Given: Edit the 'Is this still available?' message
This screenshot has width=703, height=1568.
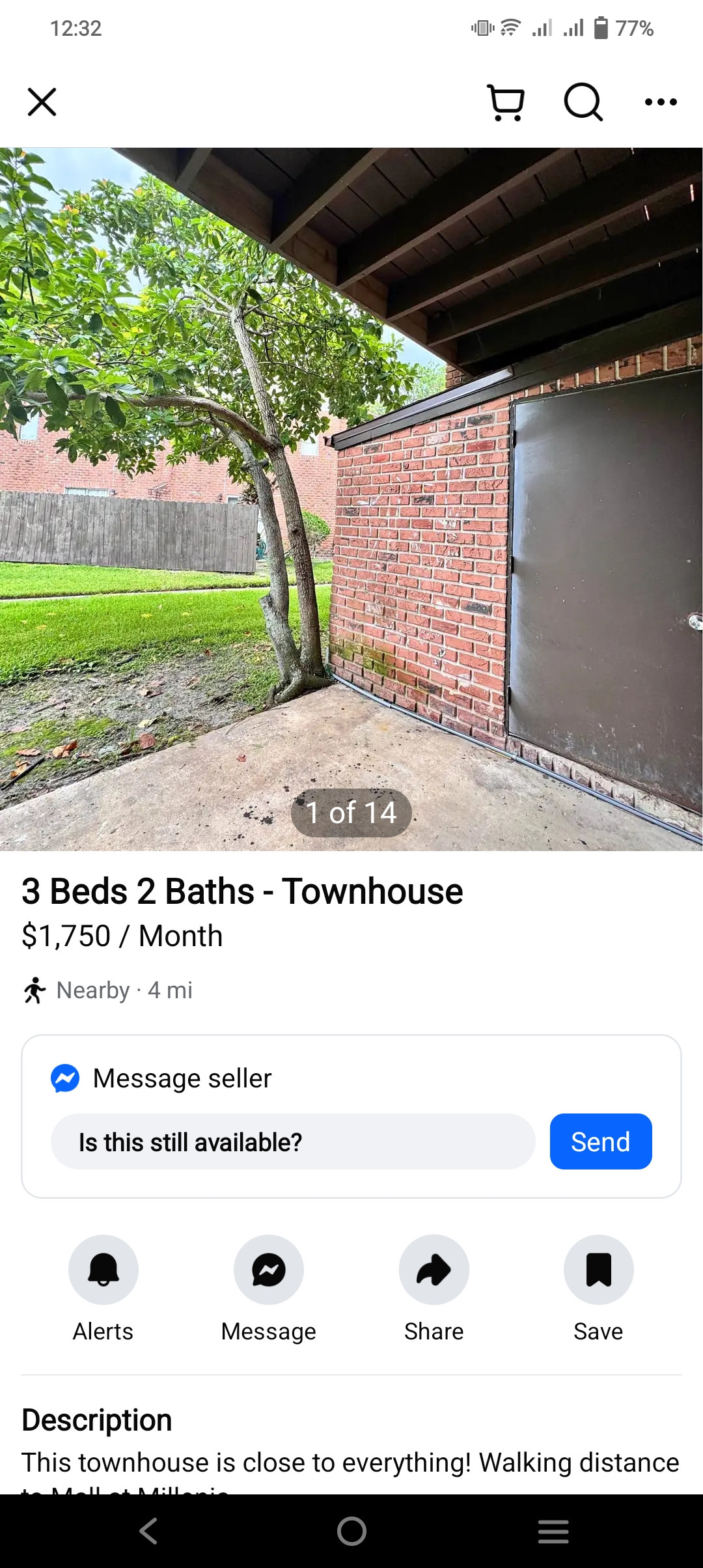Looking at the screenshot, I should click(x=293, y=1142).
